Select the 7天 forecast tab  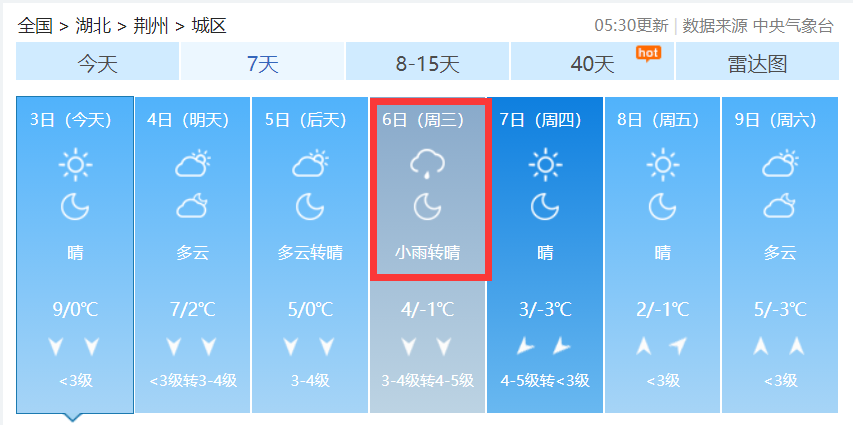[x=262, y=64]
